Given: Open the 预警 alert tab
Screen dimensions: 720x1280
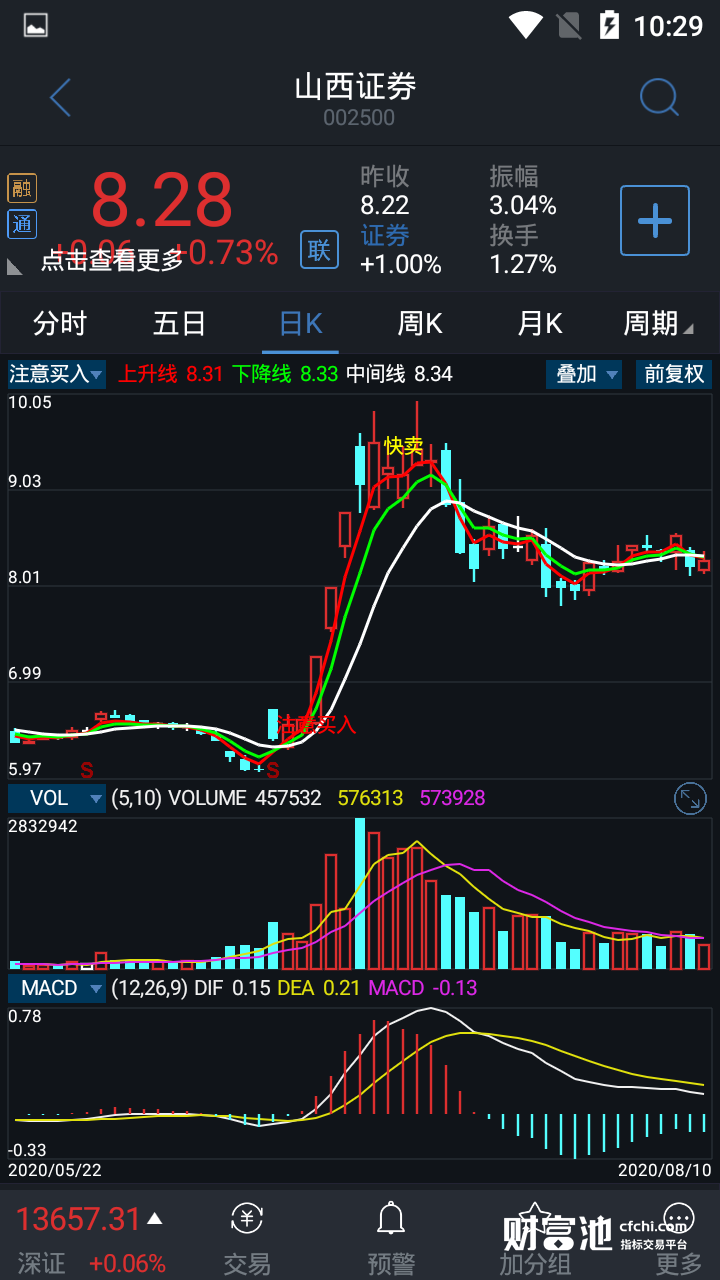Looking at the screenshot, I should tap(390, 1238).
